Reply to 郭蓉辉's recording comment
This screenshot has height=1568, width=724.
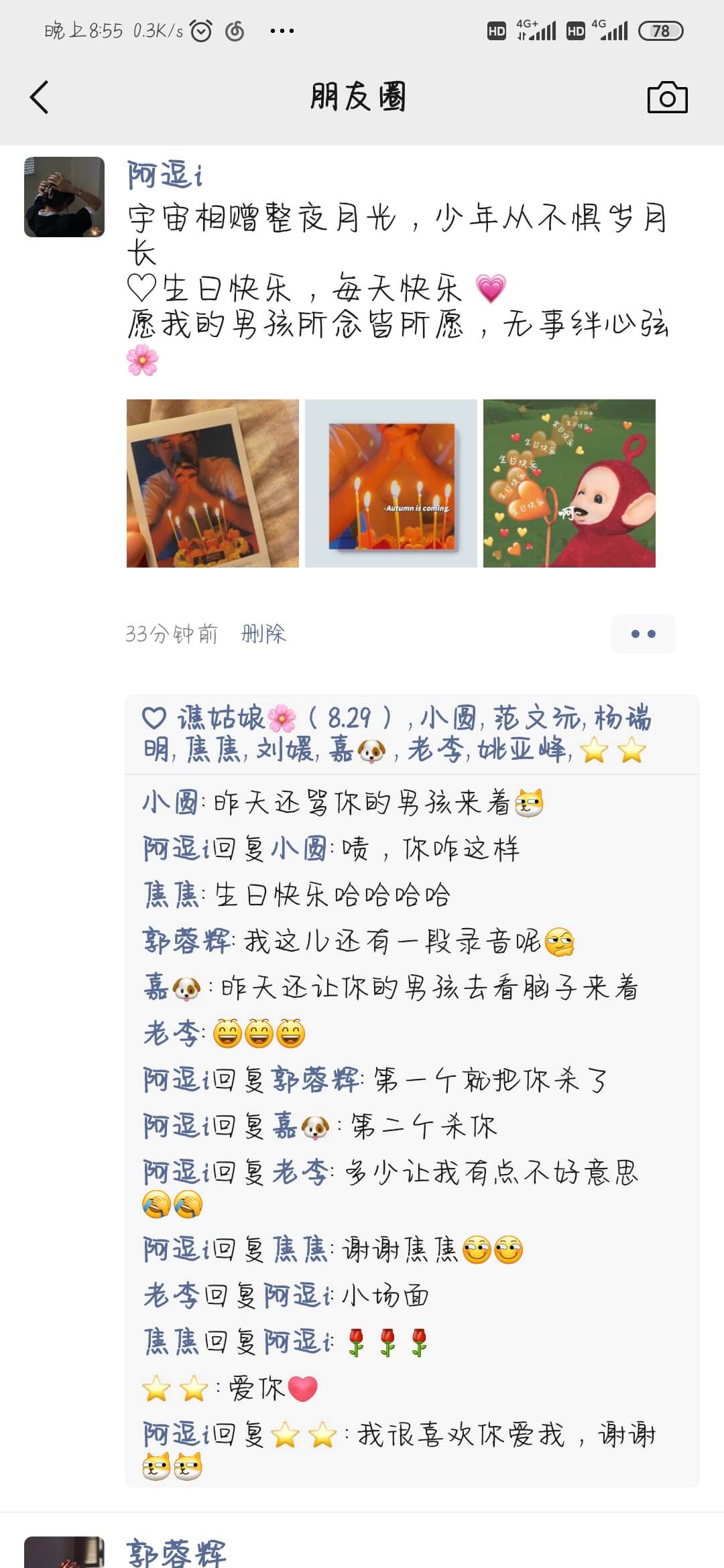pos(392,941)
